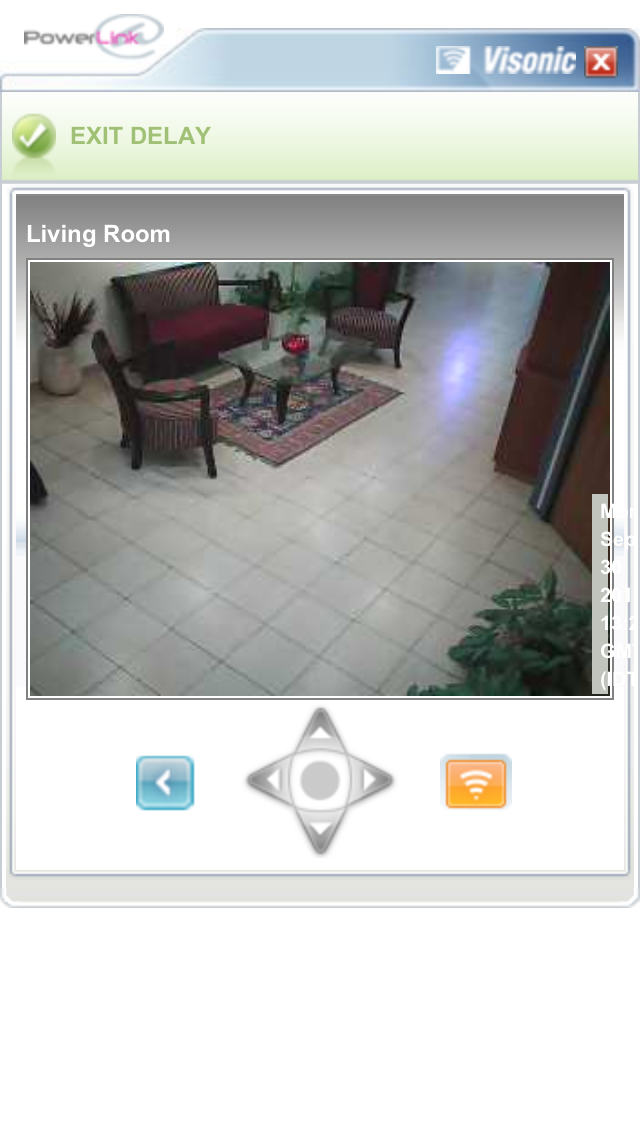The height and width of the screenshot is (1136, 640).
Task: Tap the Living Room camera view
Action: (320, 479)
